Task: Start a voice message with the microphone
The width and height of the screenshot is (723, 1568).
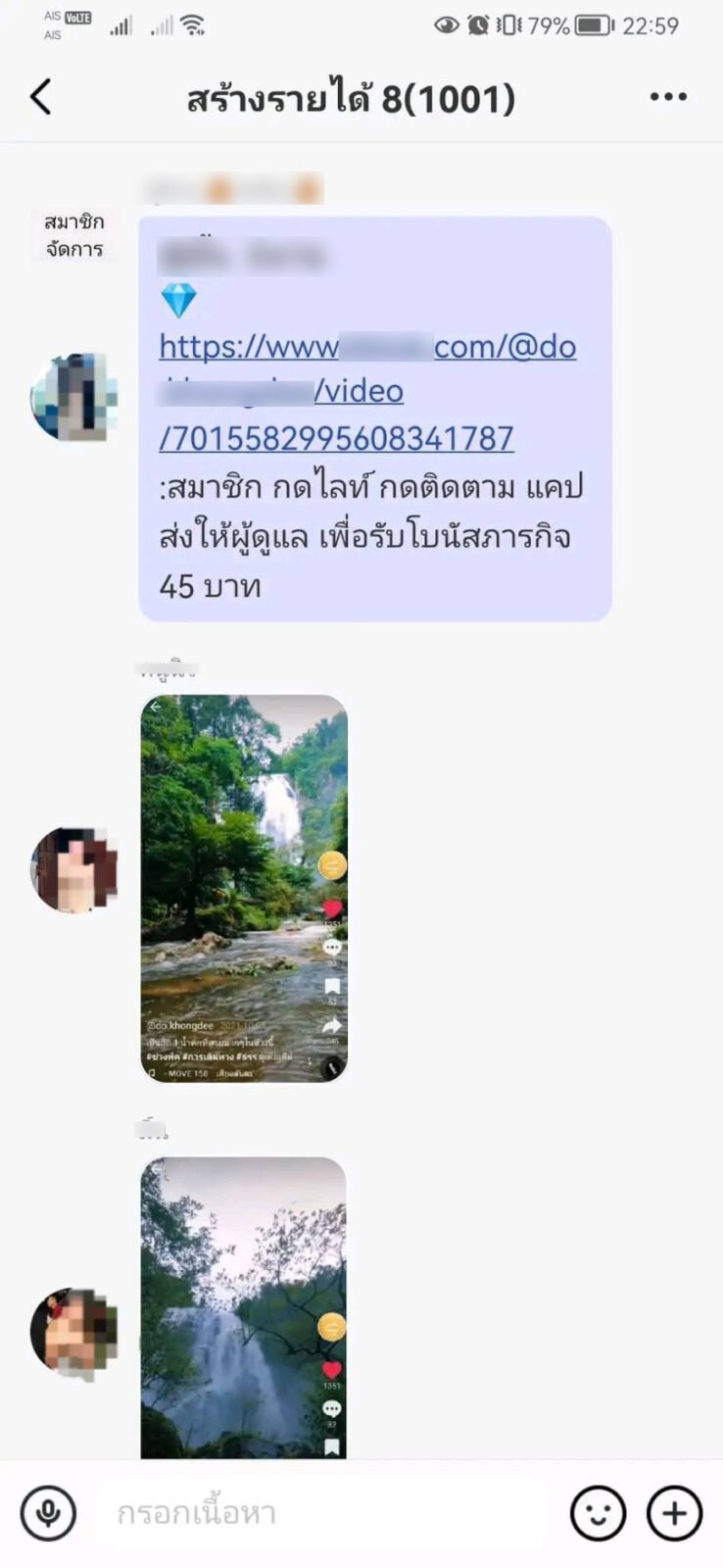Action: pos(48,1513)
